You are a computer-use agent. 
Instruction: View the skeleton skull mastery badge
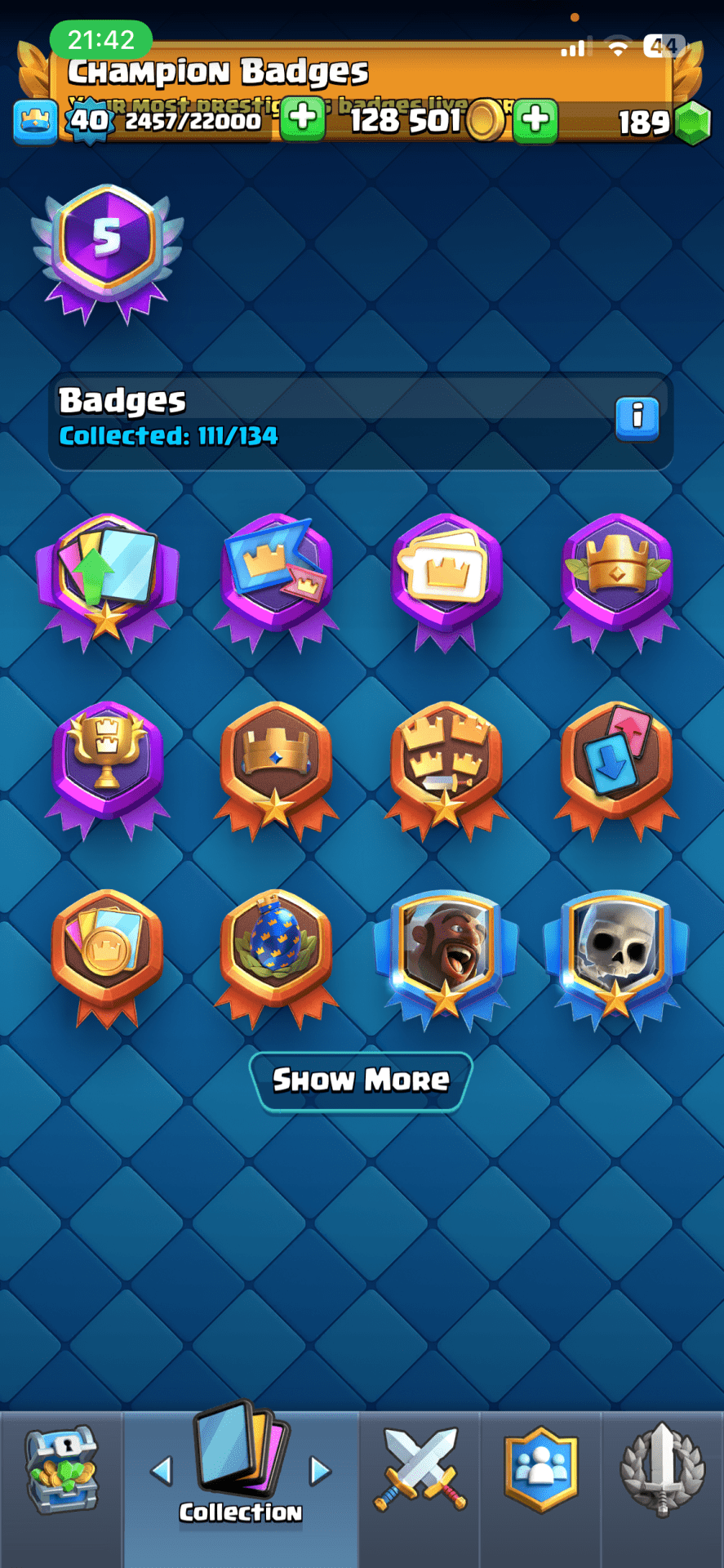click(x=615, y=955)
